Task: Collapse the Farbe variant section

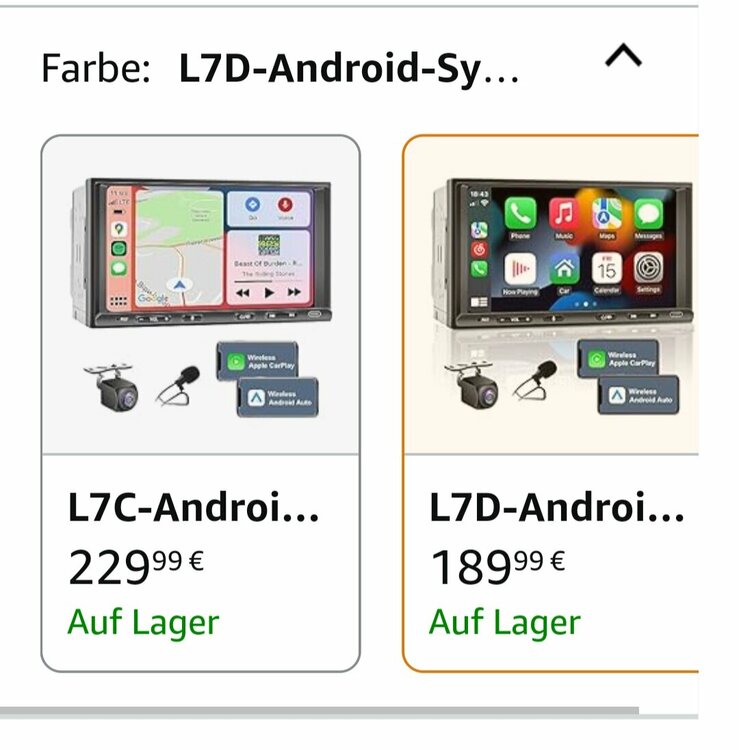Action: (x=624, y=58)
